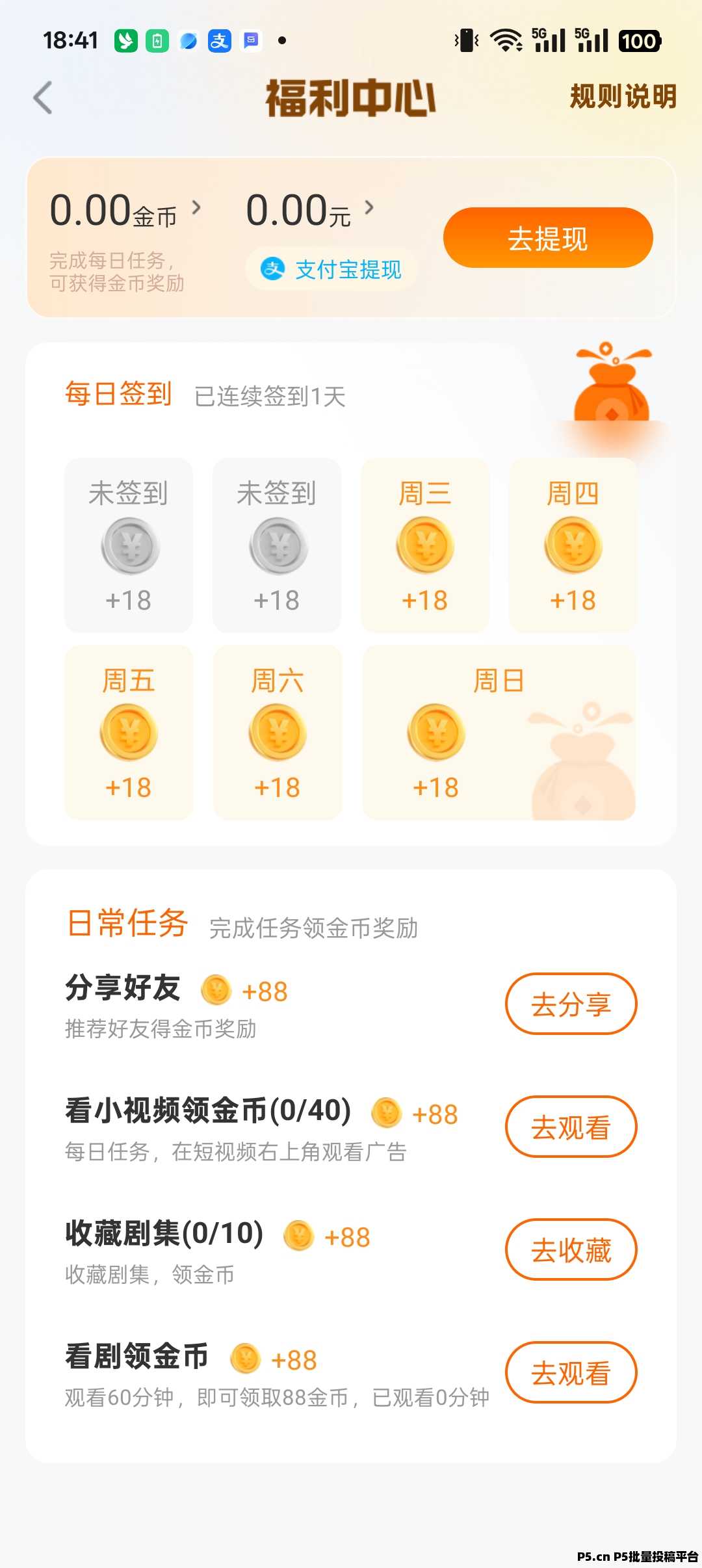Tap the 周五 sign-in card

tap(129, 733)
